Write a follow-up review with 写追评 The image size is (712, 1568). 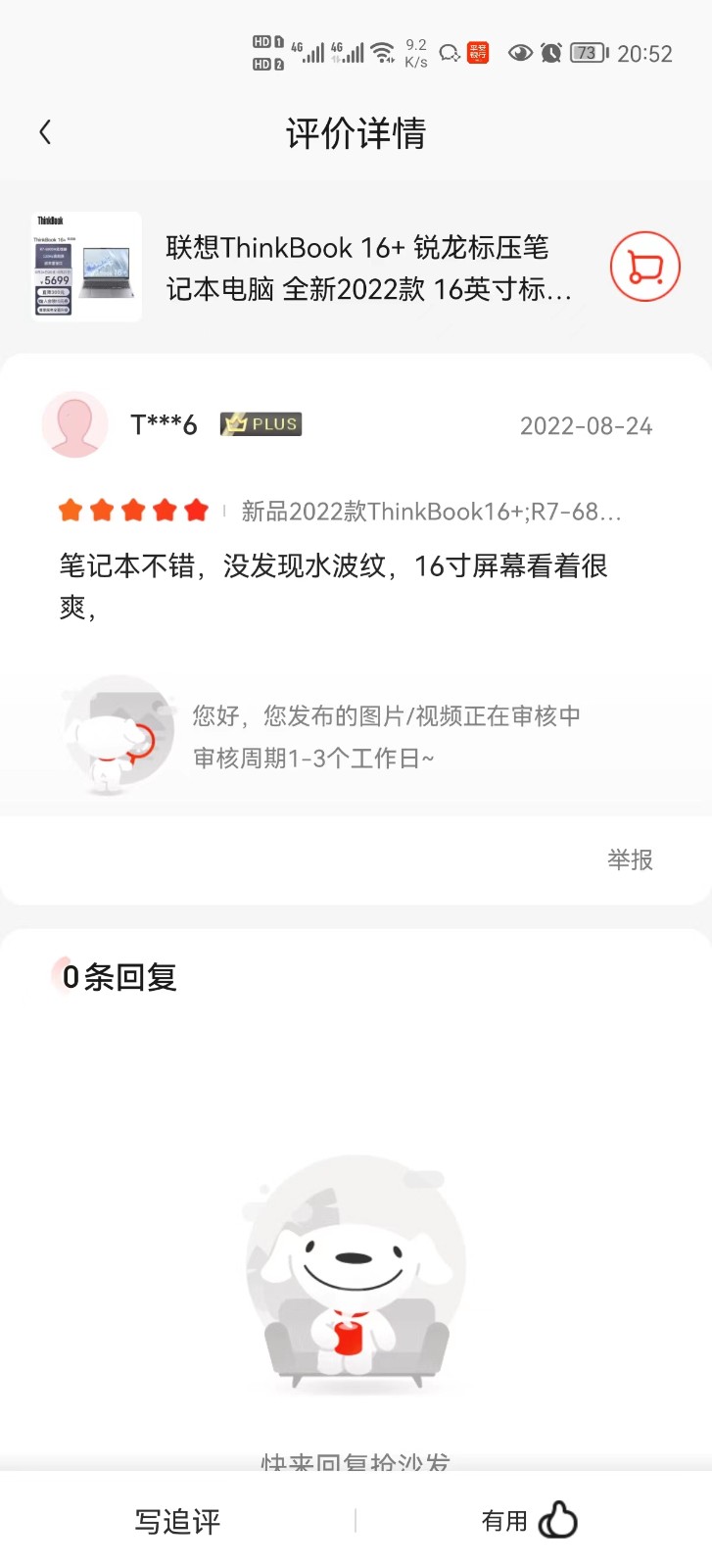tap(177, 1521)
